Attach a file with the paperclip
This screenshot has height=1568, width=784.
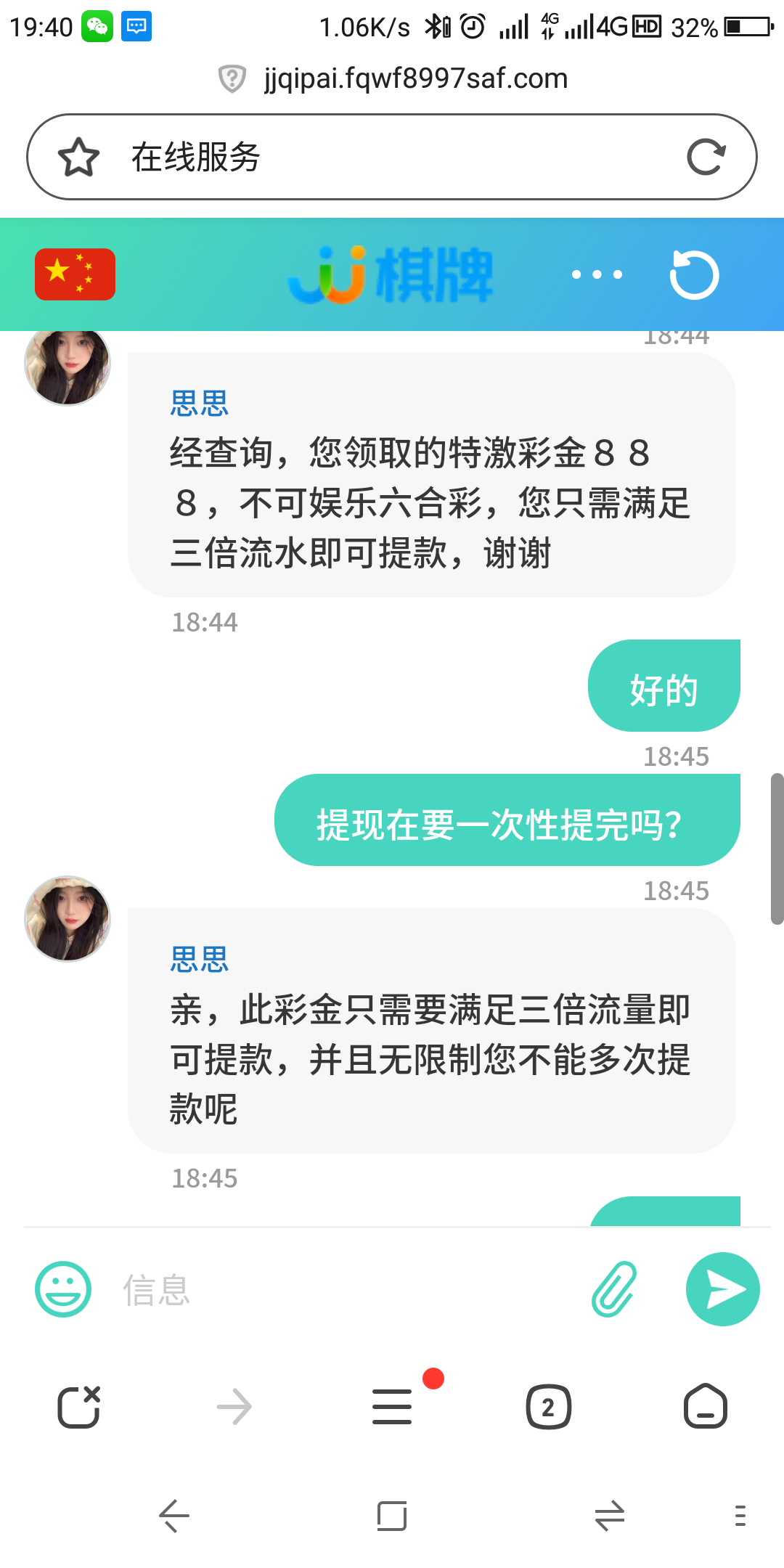point(614,1289)
